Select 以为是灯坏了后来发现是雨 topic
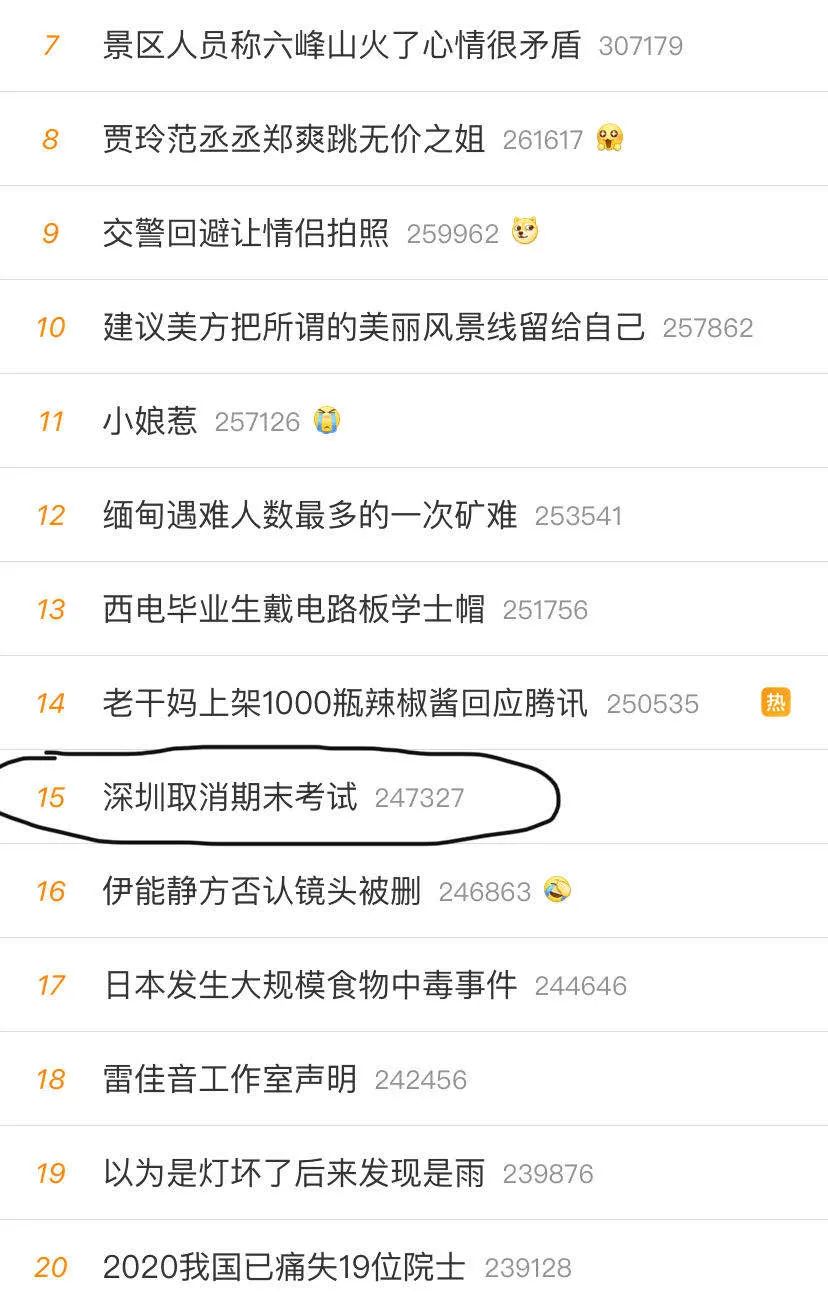 (x=294, y=1173)
